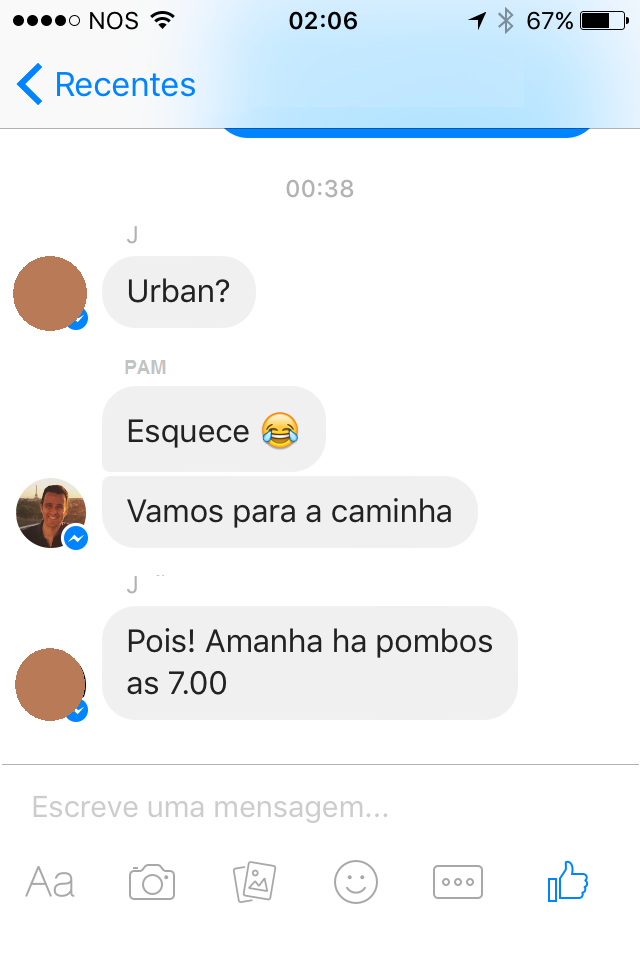Send a thumbs-up like
The width and height of the screenshot is (640, 962).
click(567, 882)
